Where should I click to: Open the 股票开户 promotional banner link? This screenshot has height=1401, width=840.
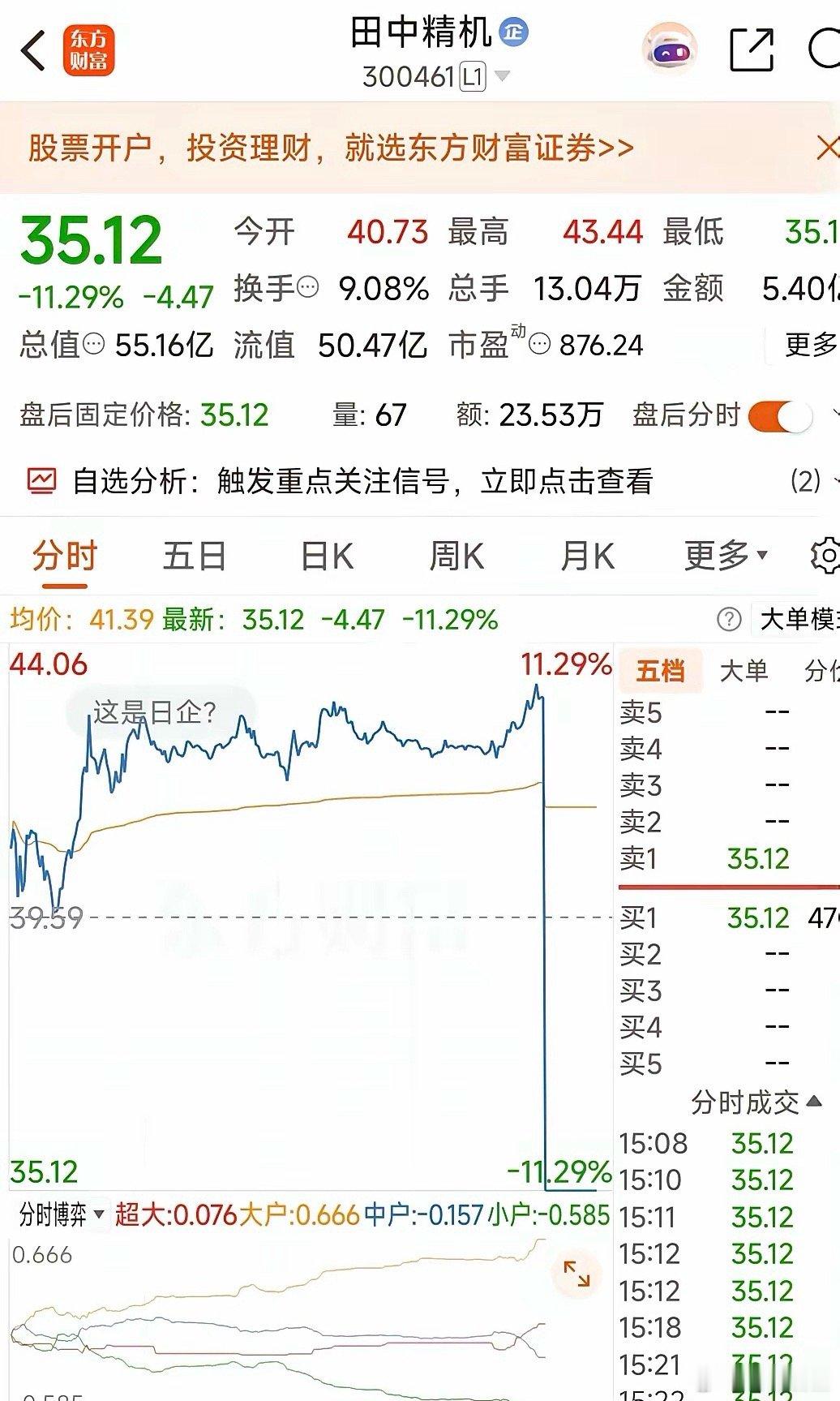[x=324, y=148]
